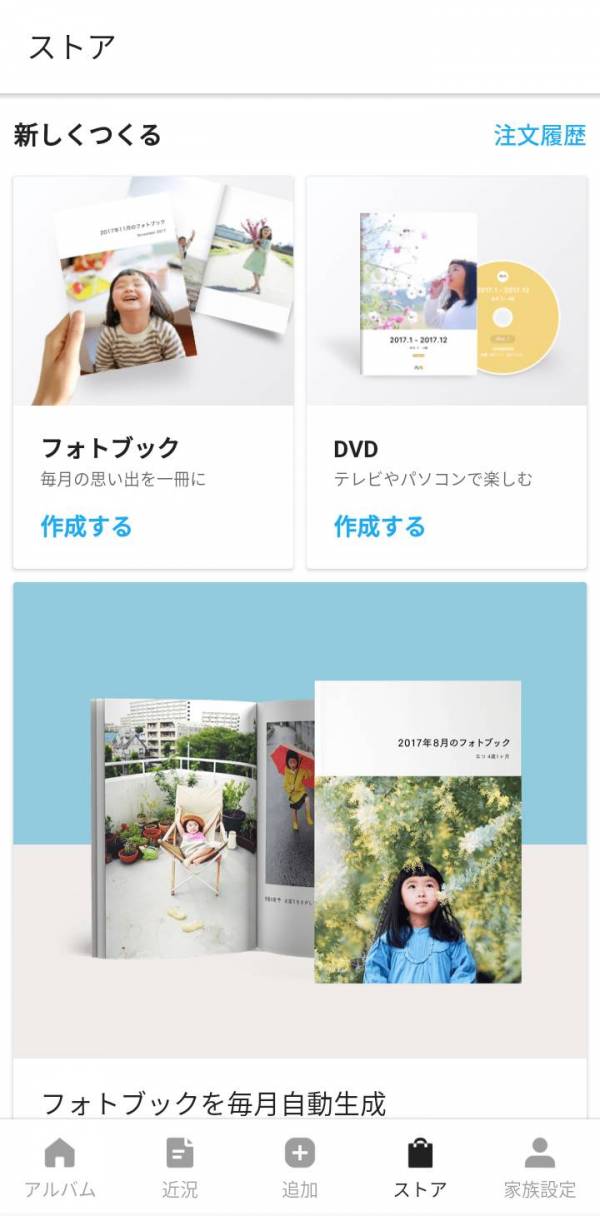Switch to the 近況 tab
This screenshot has width=600, height=1216.
coord(180,1168)
